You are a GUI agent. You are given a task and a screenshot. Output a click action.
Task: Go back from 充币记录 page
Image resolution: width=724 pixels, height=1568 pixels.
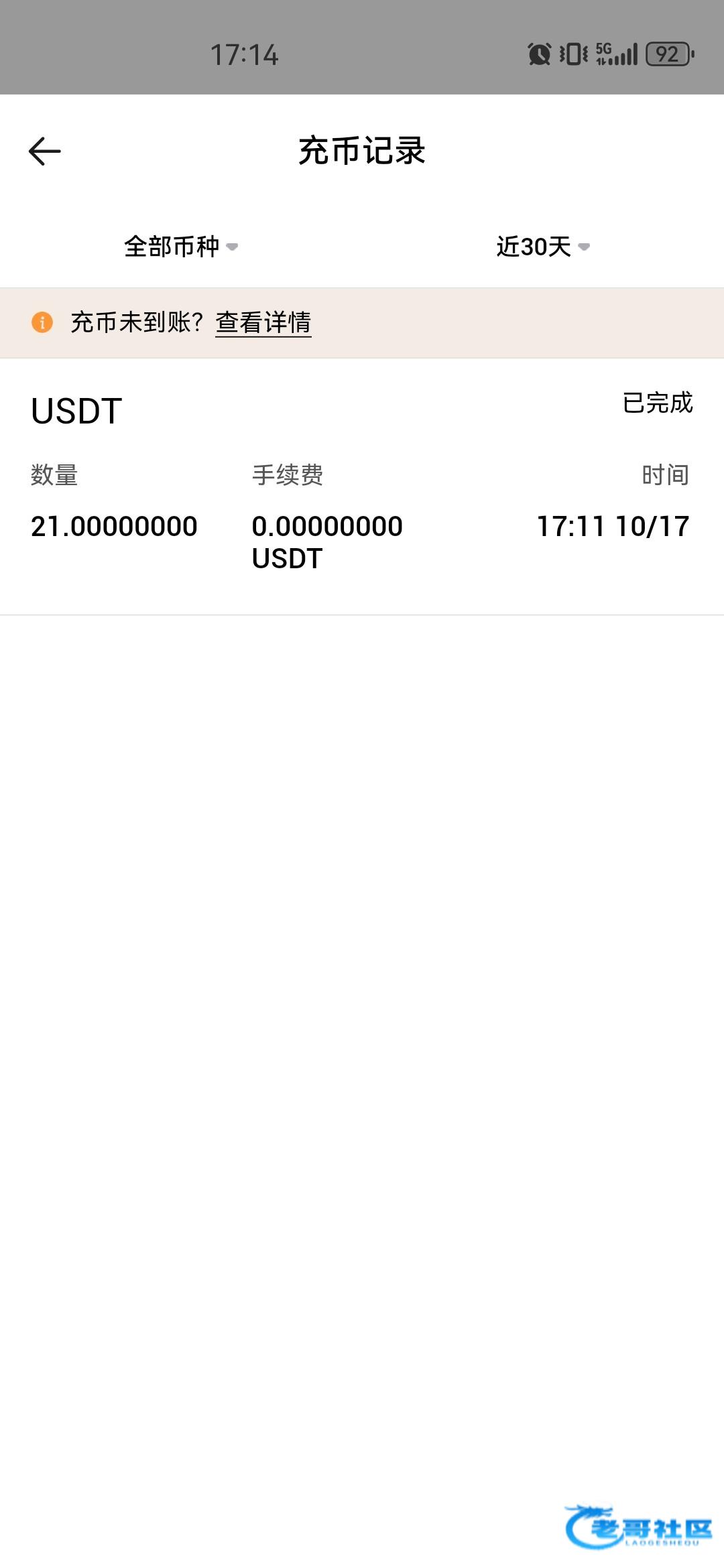[x=45, y=151]
